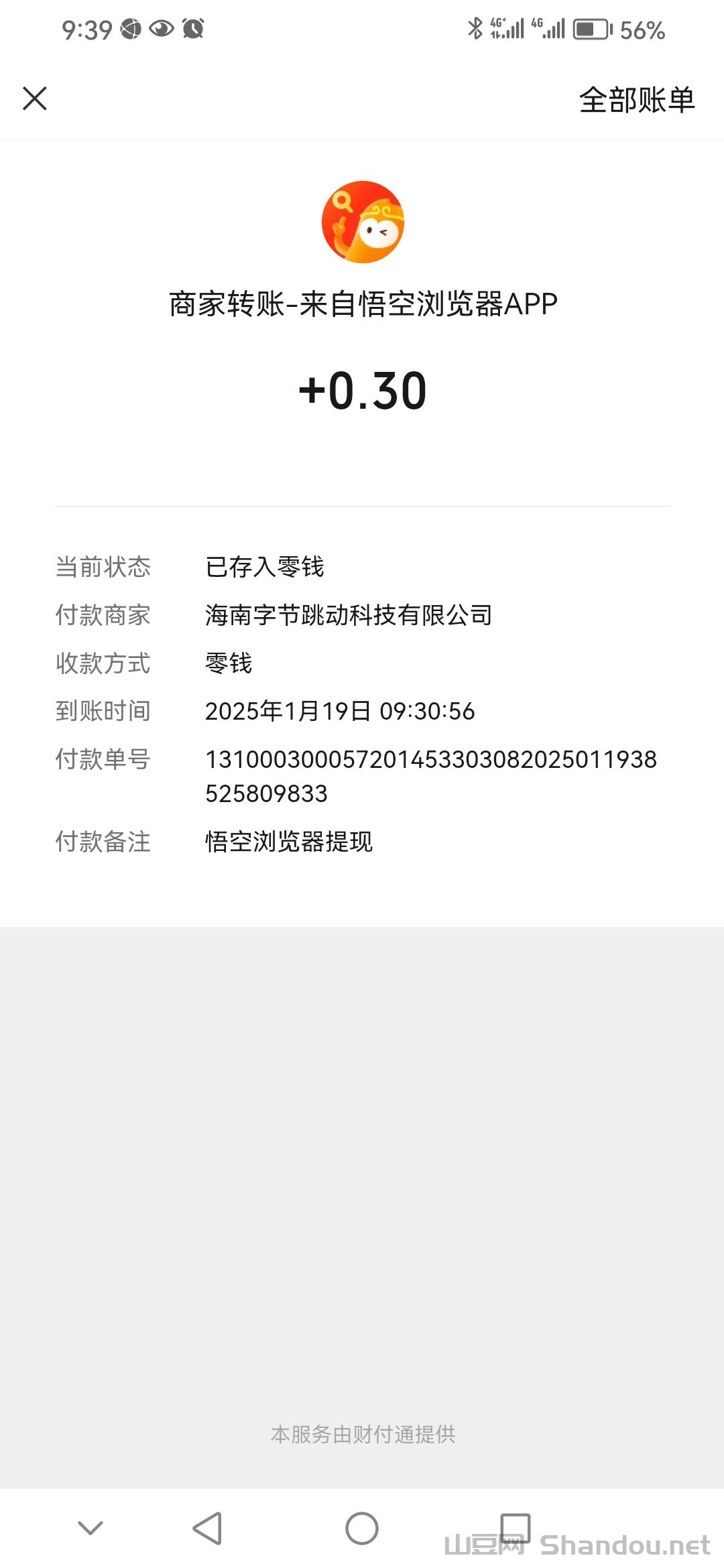Open the recent apps view

[516, 1528]
